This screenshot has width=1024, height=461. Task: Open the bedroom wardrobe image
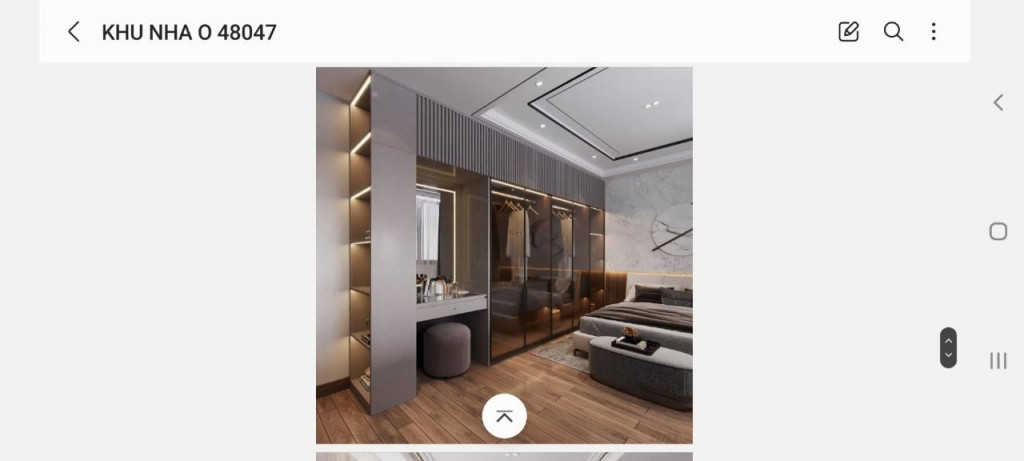tap(504, 240)
